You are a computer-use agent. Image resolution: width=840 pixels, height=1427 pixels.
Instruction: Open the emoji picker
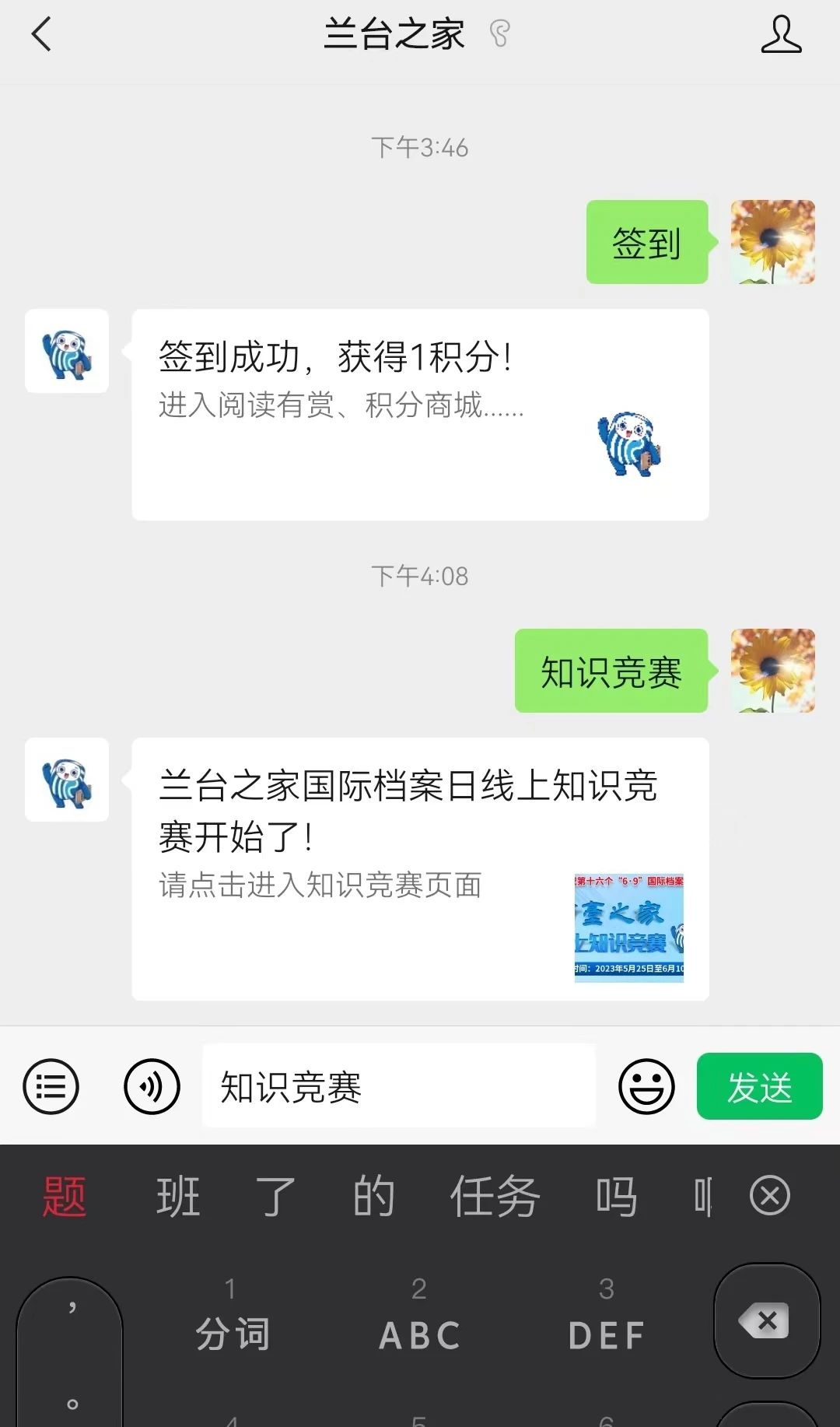646,1086
